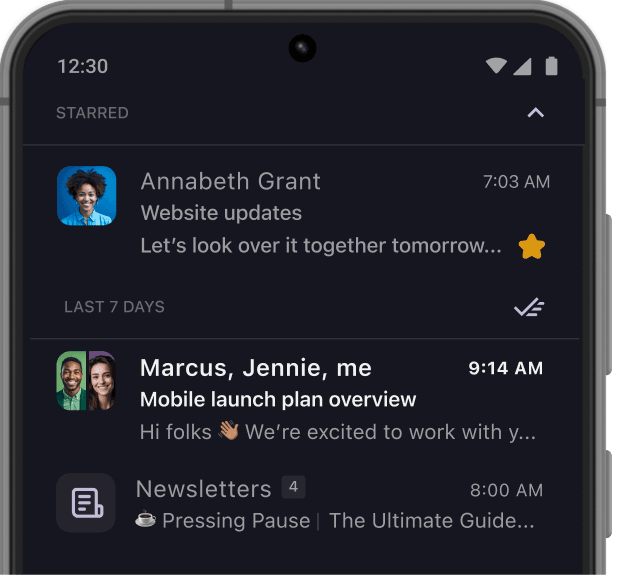622x575 pixels.
Task: Select email via Annabeth Grant's avatar
Action: (86, 196)
